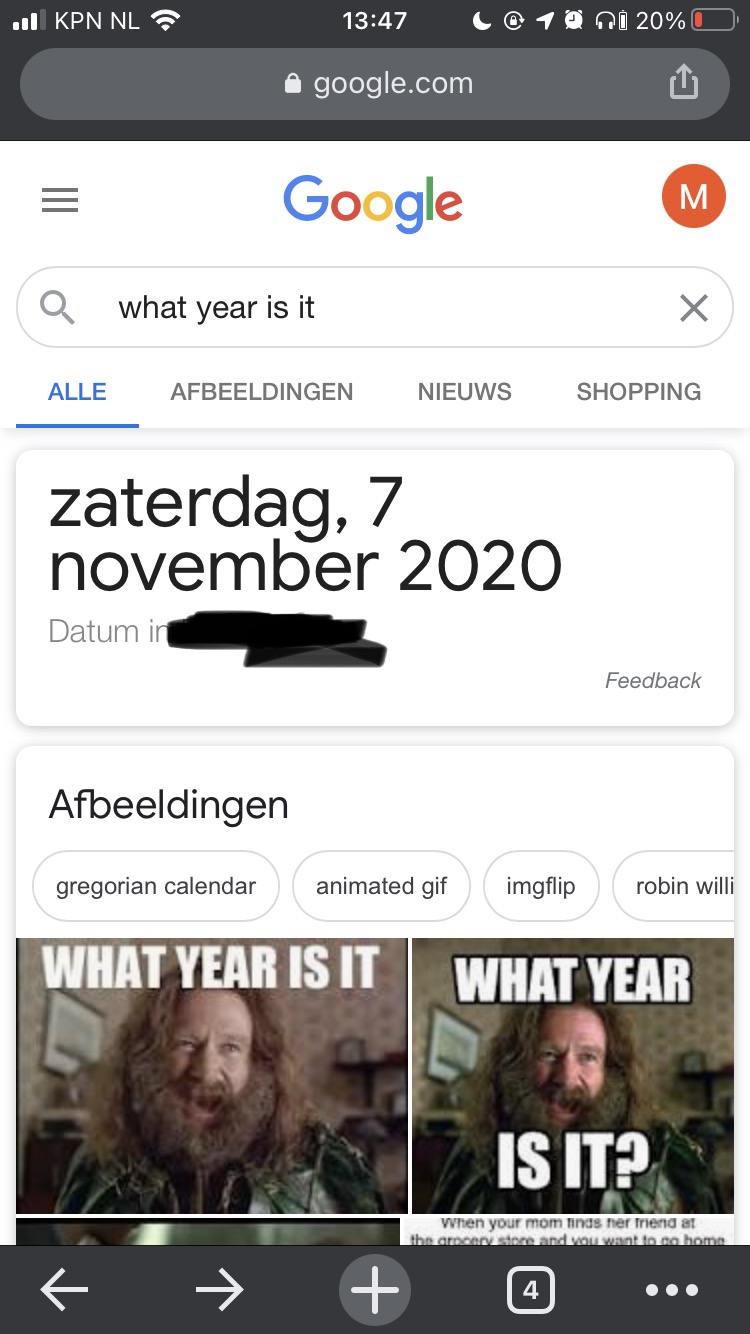Image resolution: width=750 pixels, height=1334 pixels.
Task: Open the account avatar with letter M
Action: click(693, 197)
